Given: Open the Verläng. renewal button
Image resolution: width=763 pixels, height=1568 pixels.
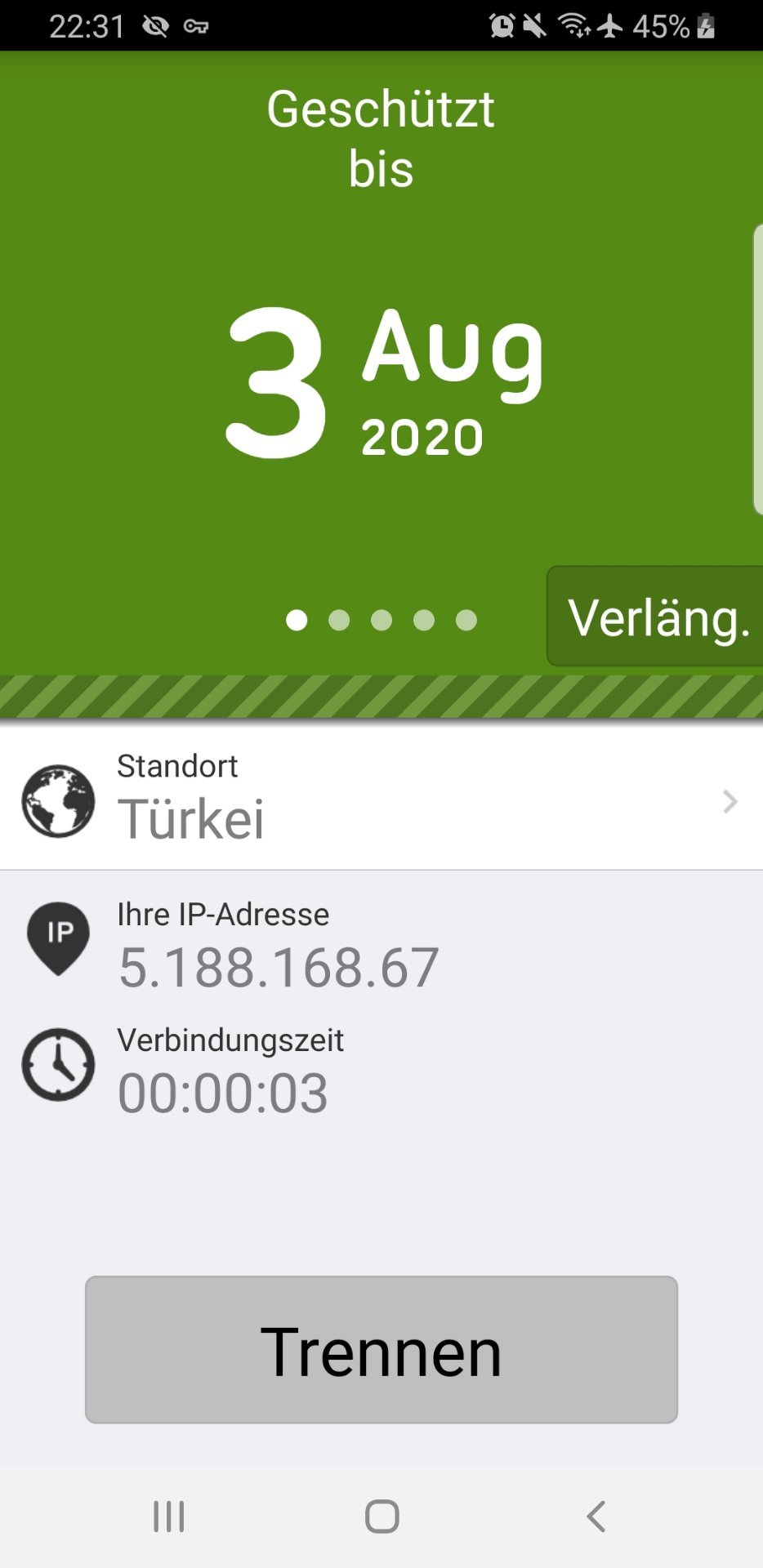Looking at the screenshot, I should click(x=655, y=617).
